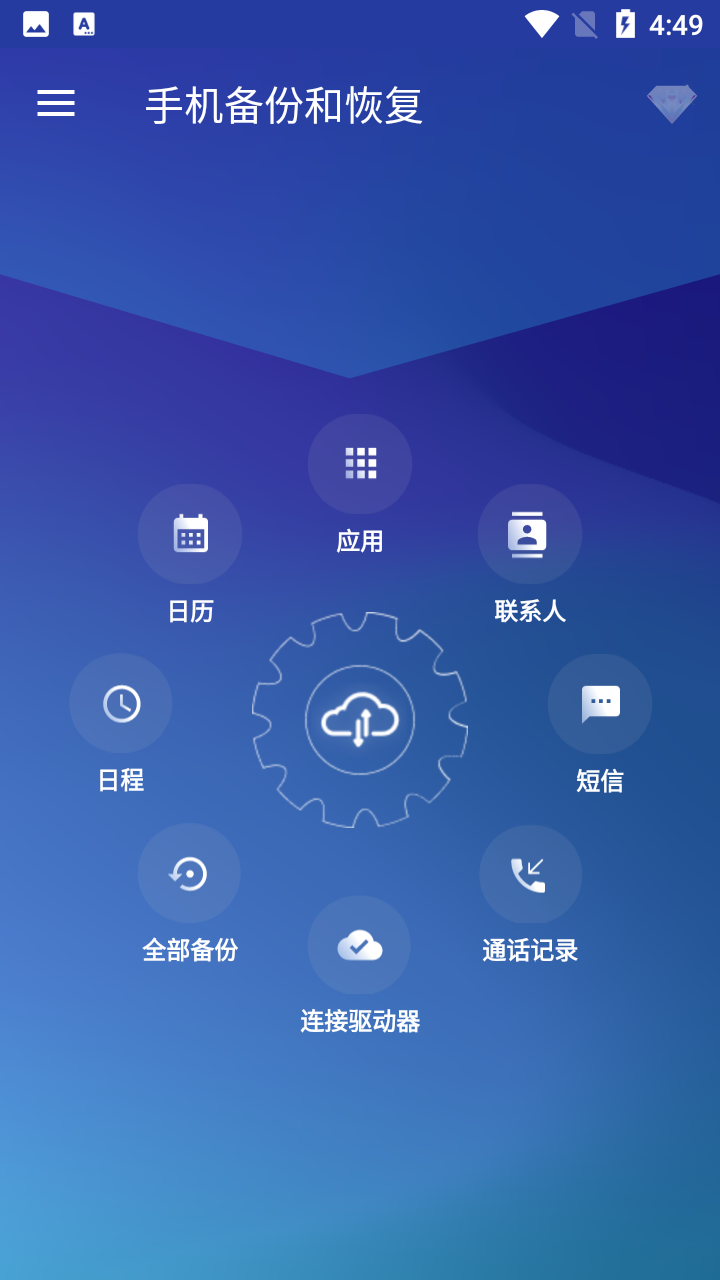Select the 日历 calendar option
Image resolution: width=720 pixels, height=1280 pixels.
[x=190, y=534]
